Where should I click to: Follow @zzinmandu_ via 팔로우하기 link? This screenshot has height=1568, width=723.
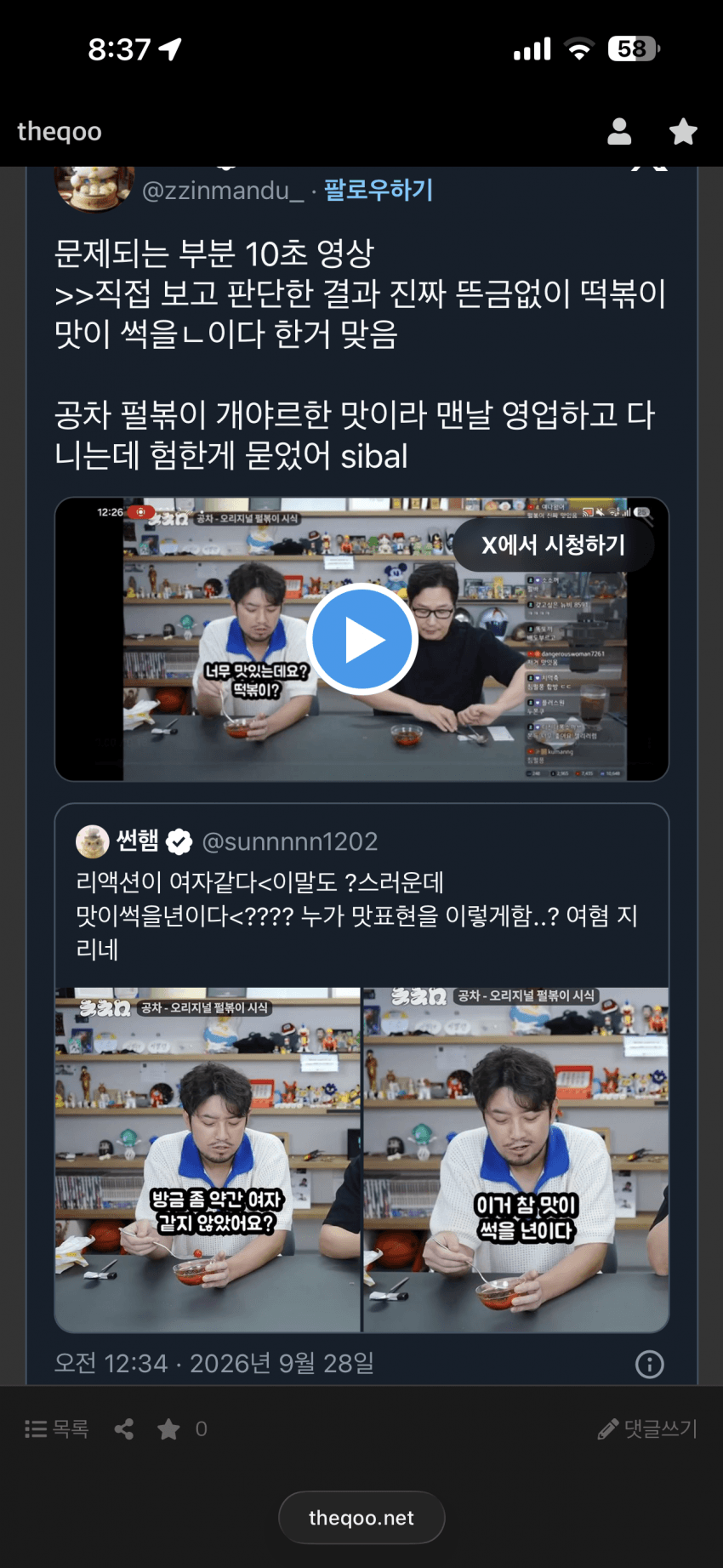(379, 190)
